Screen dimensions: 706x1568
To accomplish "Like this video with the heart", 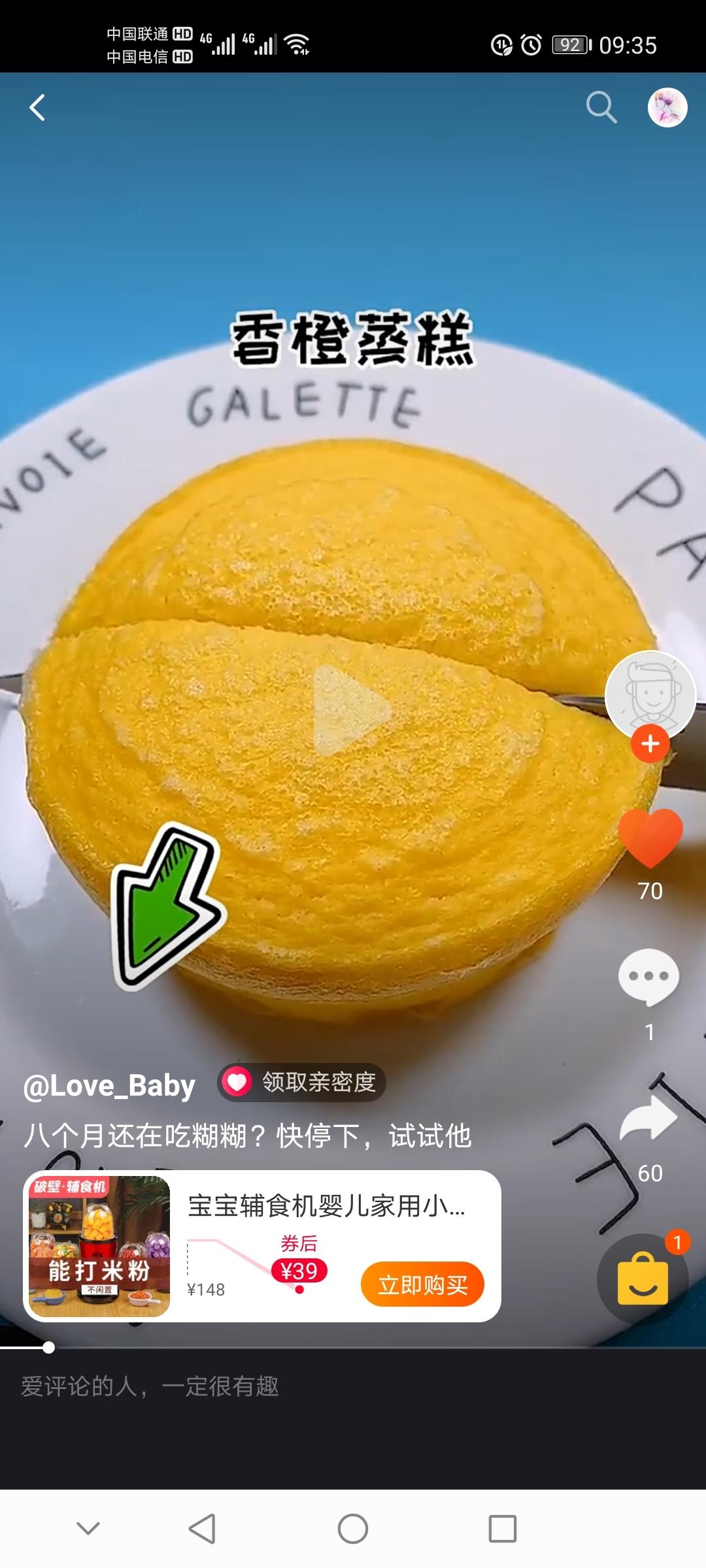I will (650, 838).
